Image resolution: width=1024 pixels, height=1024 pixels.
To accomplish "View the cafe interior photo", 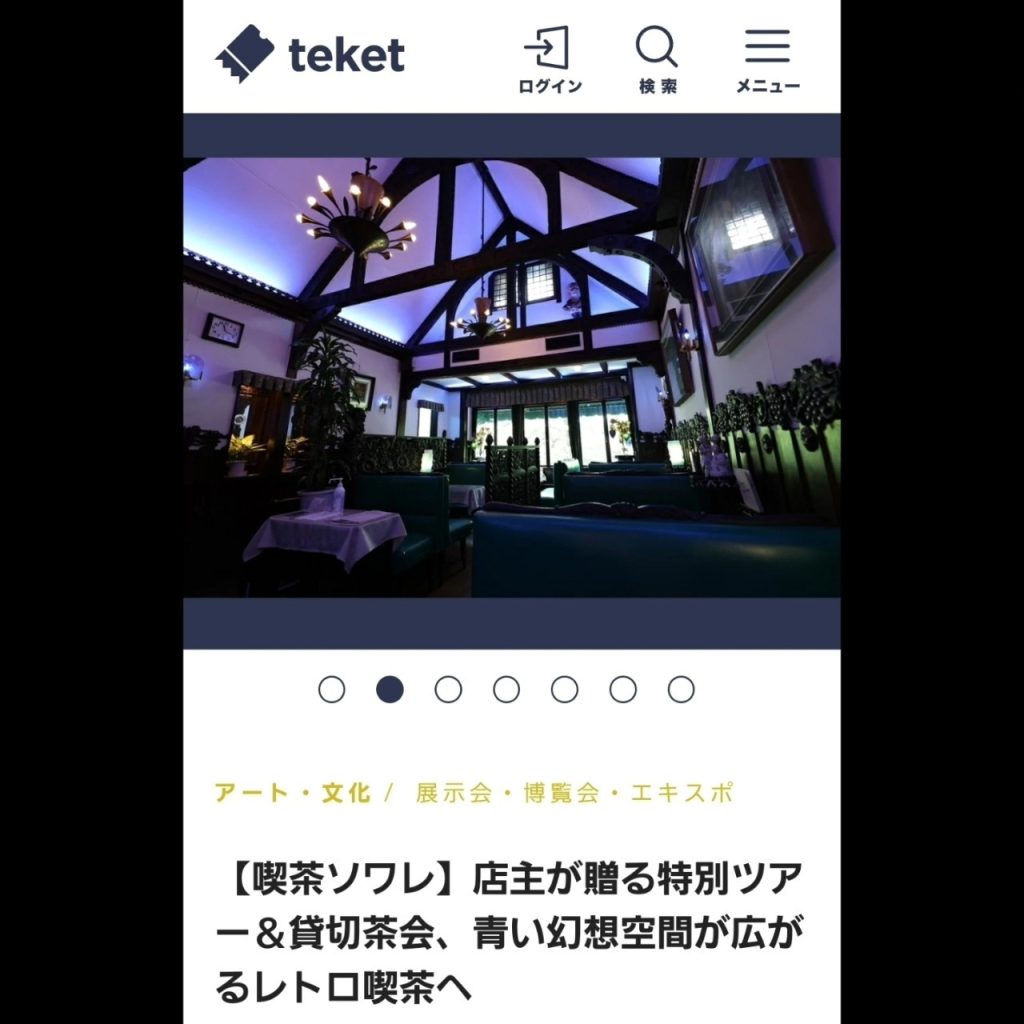I will tap(511, 378).
